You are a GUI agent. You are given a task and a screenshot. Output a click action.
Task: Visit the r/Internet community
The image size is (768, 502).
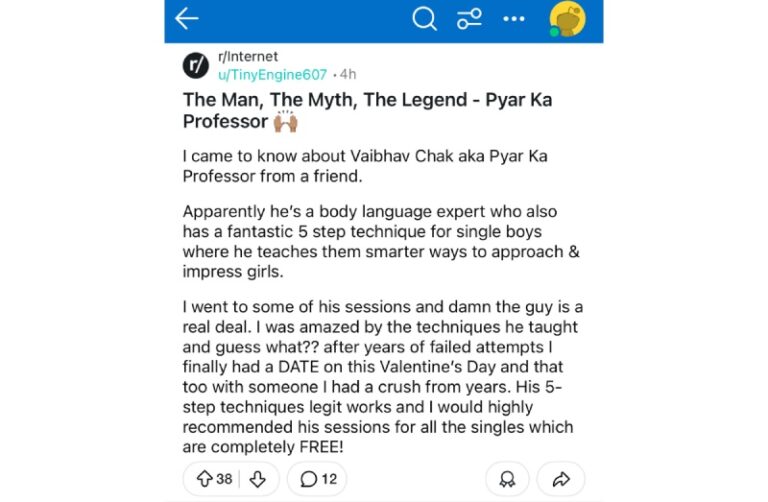click(248, 57)
